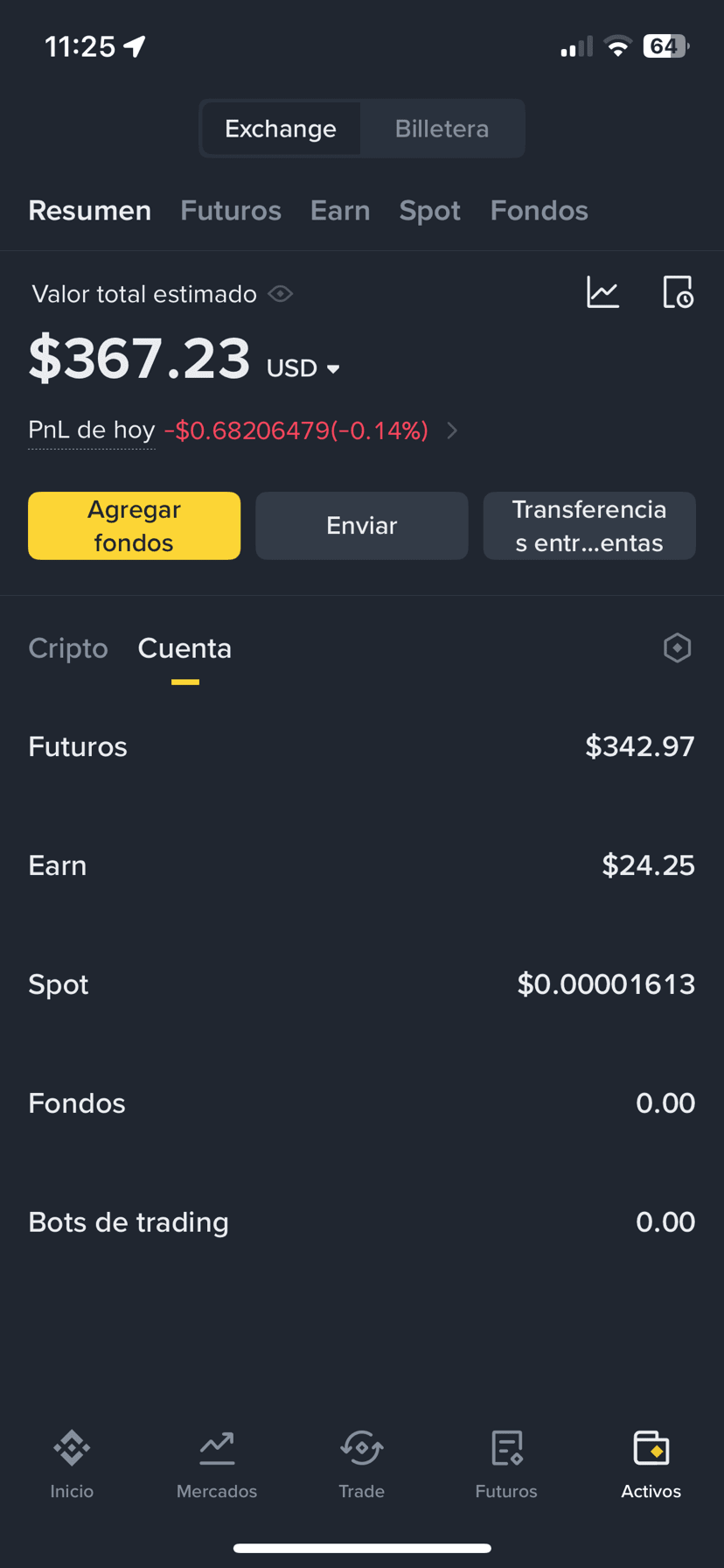Image resolution: width=724 pixels, height=1568 pixels.
Task: Hide the total balance with eye icon
Action: pos(281,294)
